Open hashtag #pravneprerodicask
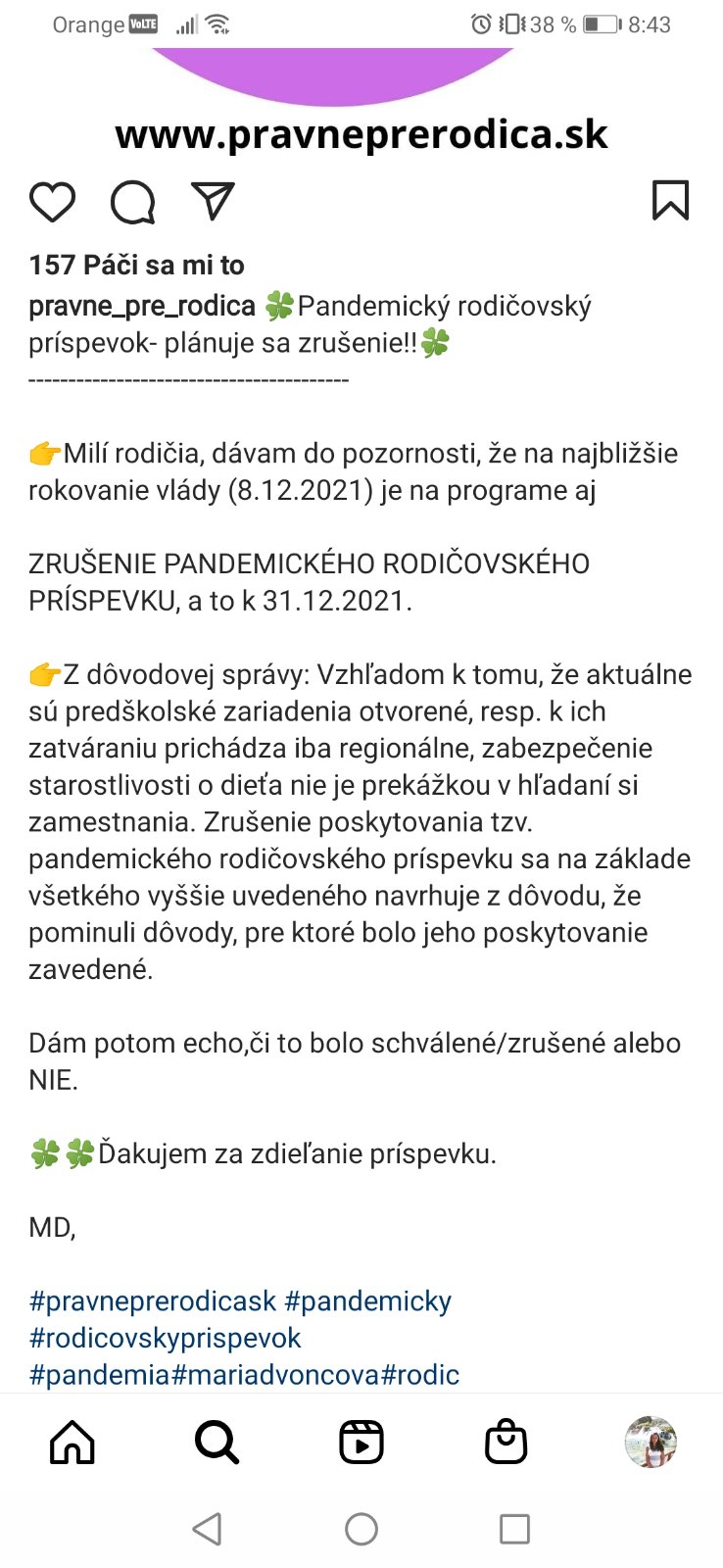This screenshot has height=1568, width=723. pyautogui.click(x=153, y=1301)
